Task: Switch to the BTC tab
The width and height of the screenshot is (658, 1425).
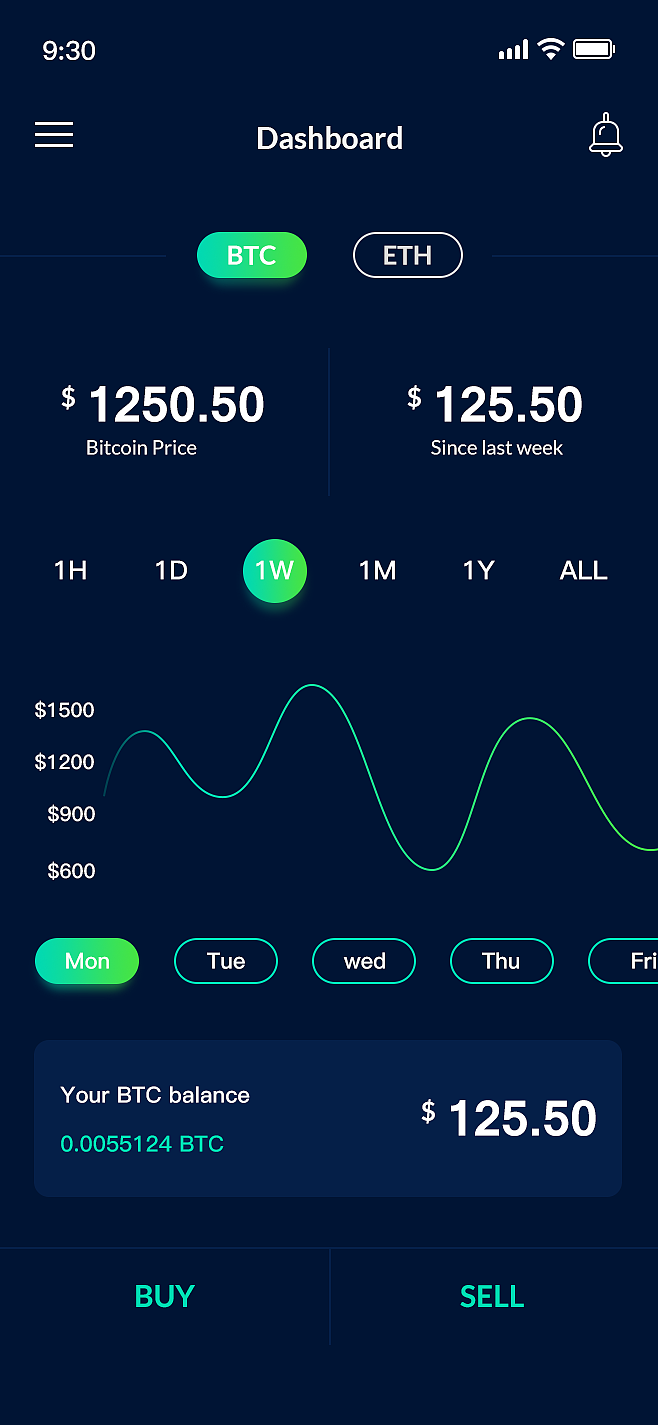Action: 251,256
